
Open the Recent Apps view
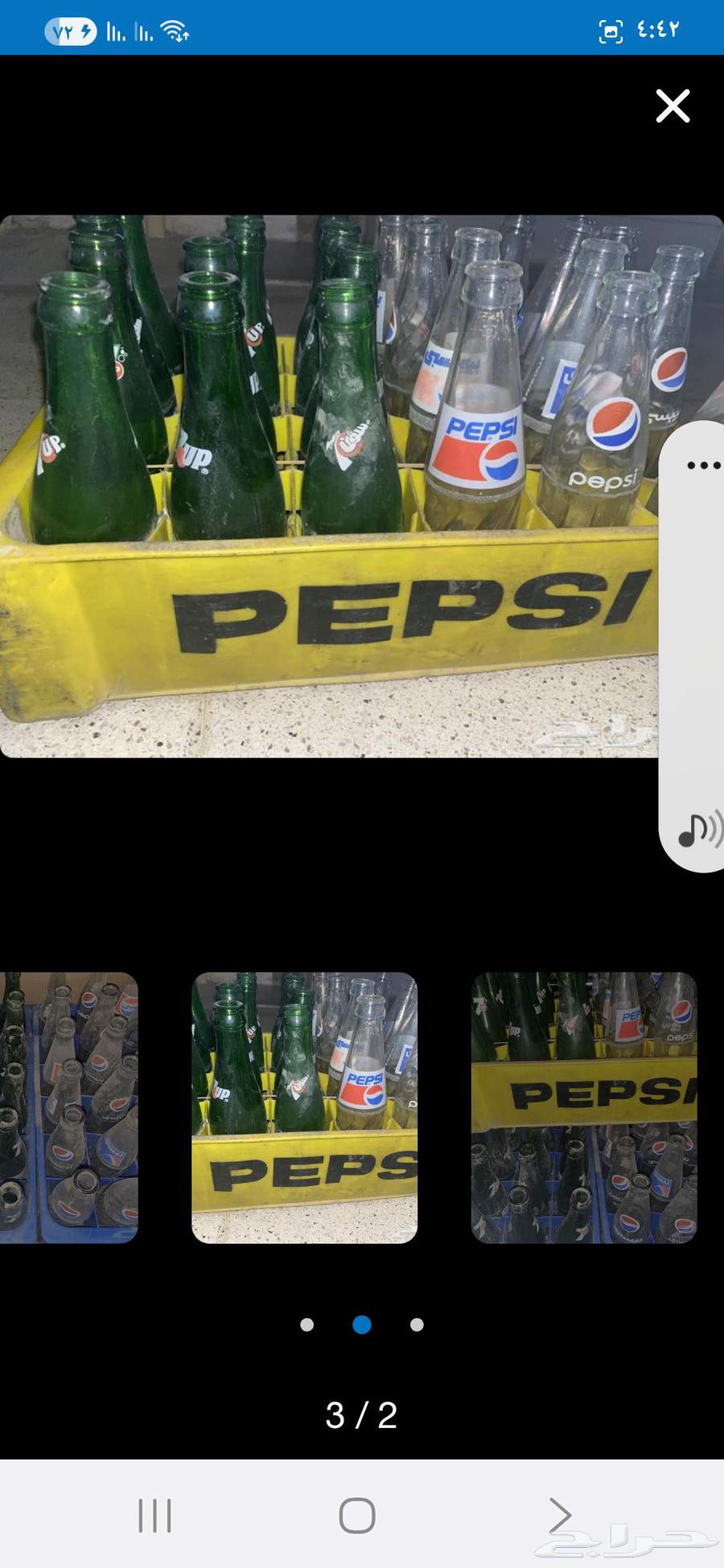click(x=154, y=1516)
